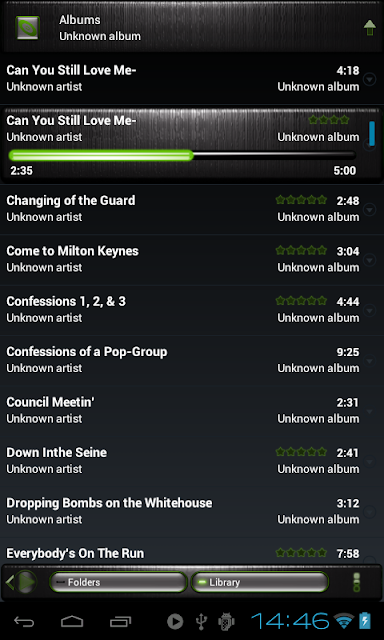The height and width of the screenshot is (640, 384).
Task: Go back with system back button
Action: tap(24, 622)
